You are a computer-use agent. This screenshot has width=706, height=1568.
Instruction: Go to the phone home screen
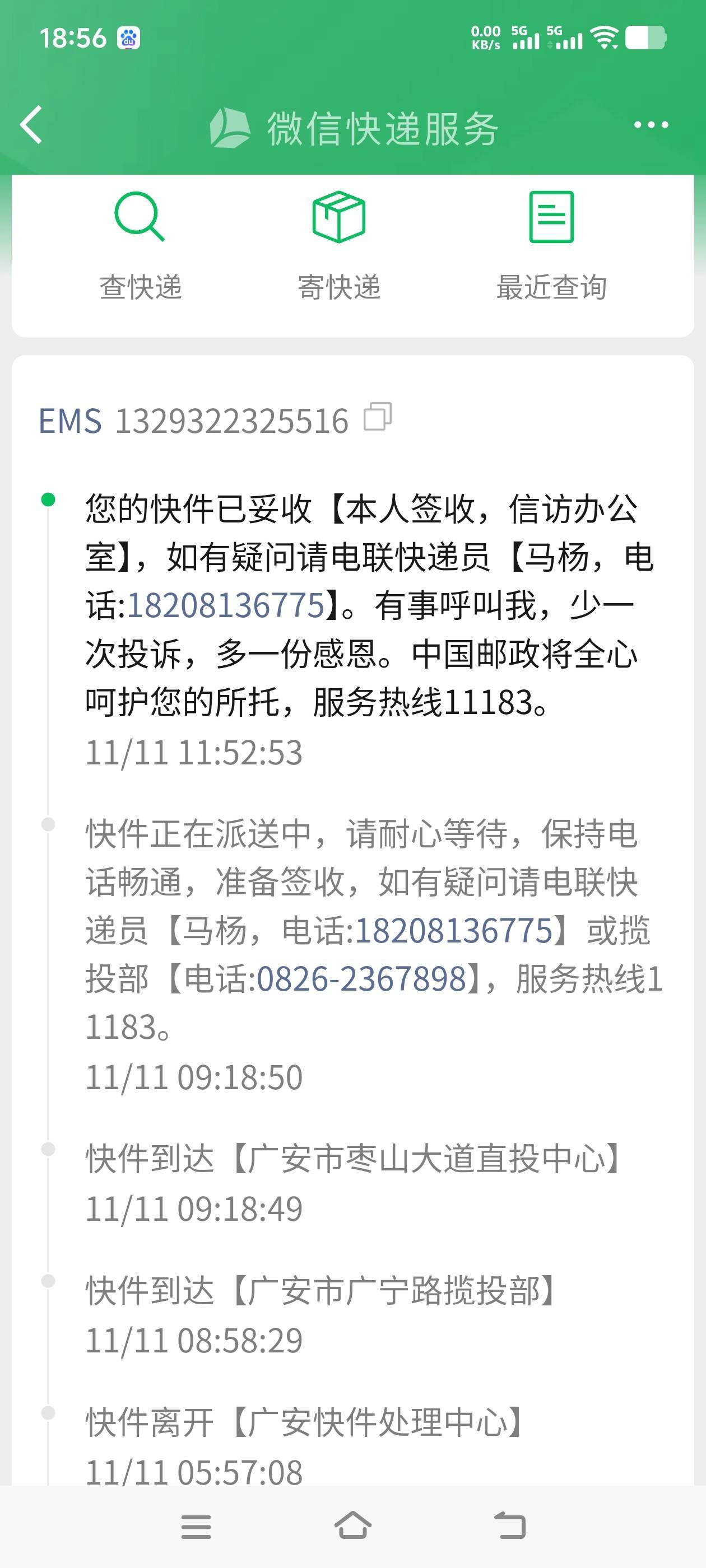point(352,1527)
